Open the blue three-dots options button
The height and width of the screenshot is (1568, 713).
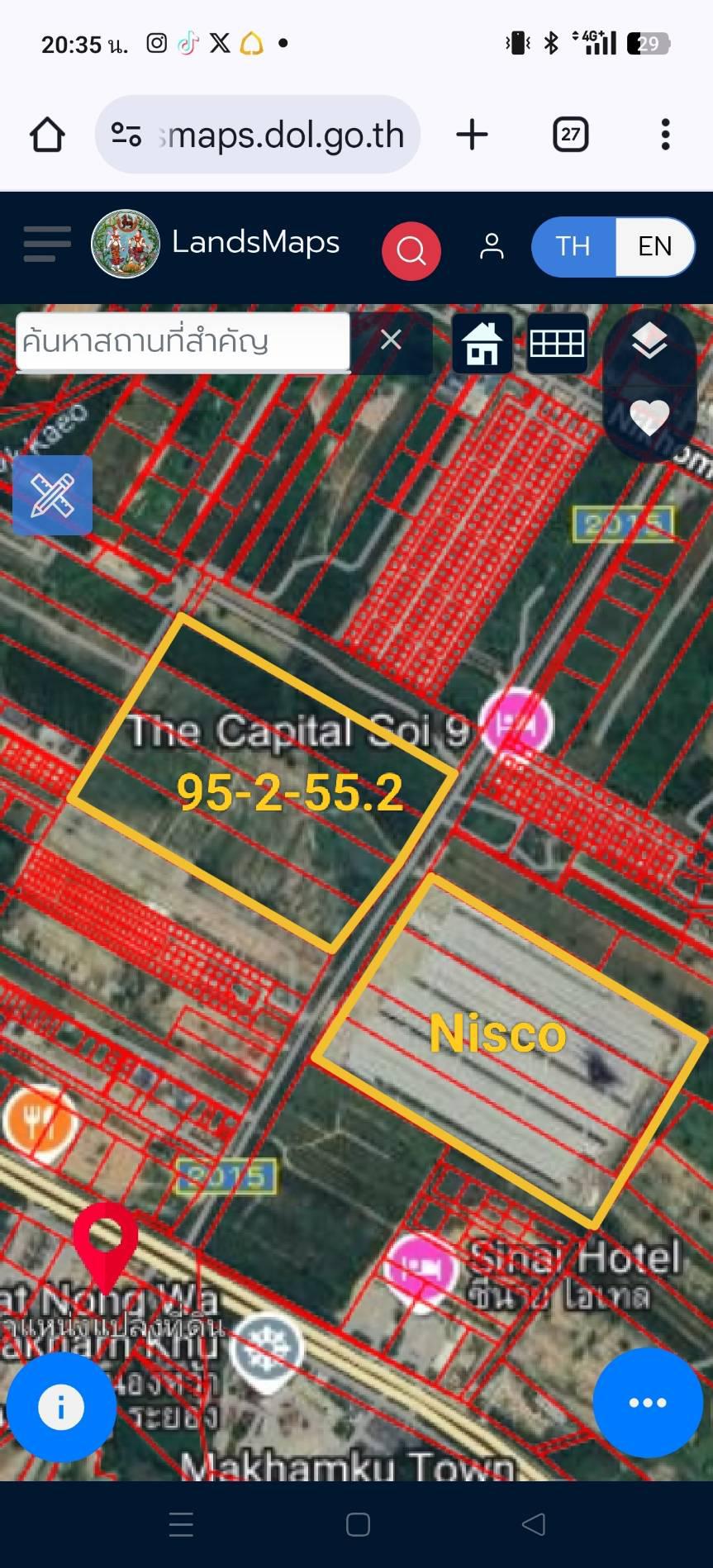(648, 1402)
